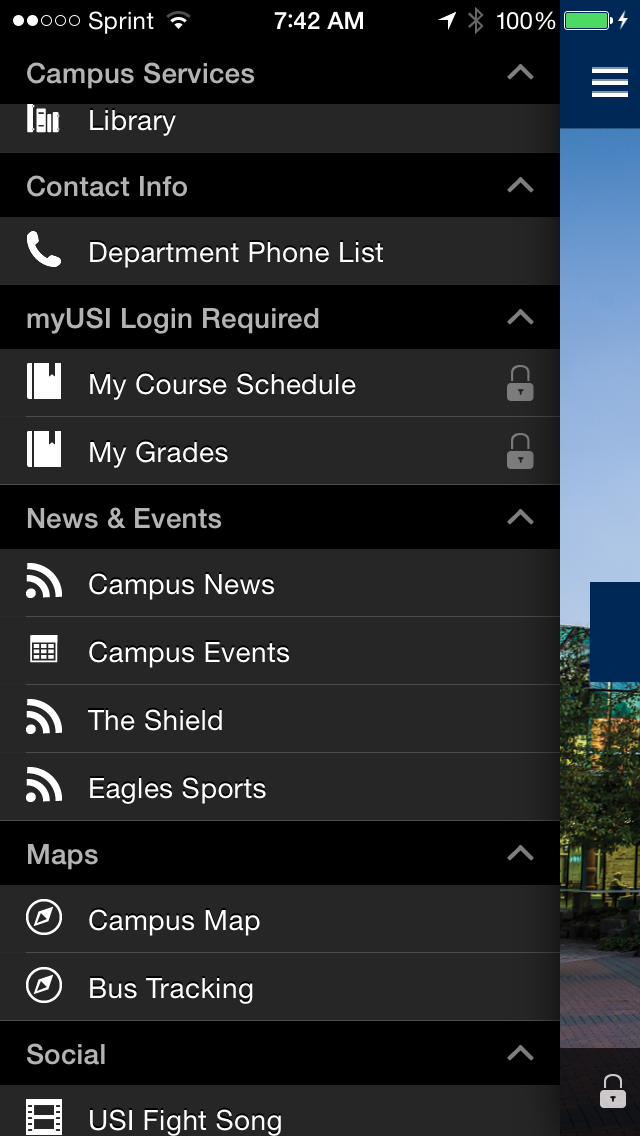Open My Course Schedule
Viewport: 640px width, 1136px height.
tap(280, 383)
